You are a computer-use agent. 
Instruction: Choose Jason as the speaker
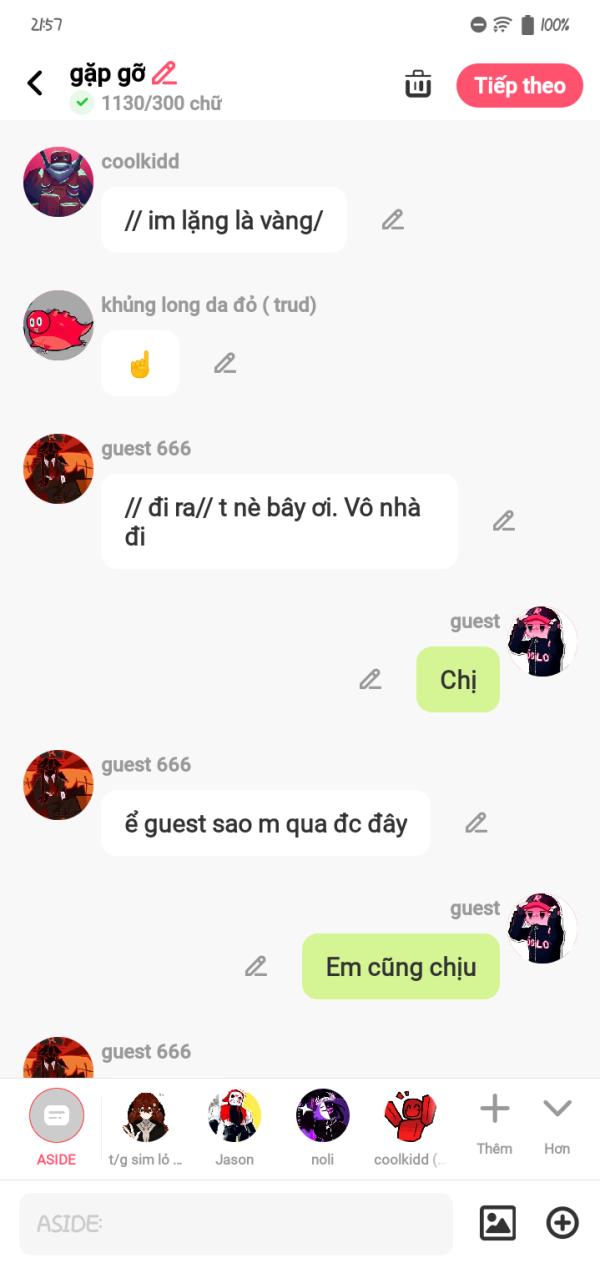click(235, 1128)
